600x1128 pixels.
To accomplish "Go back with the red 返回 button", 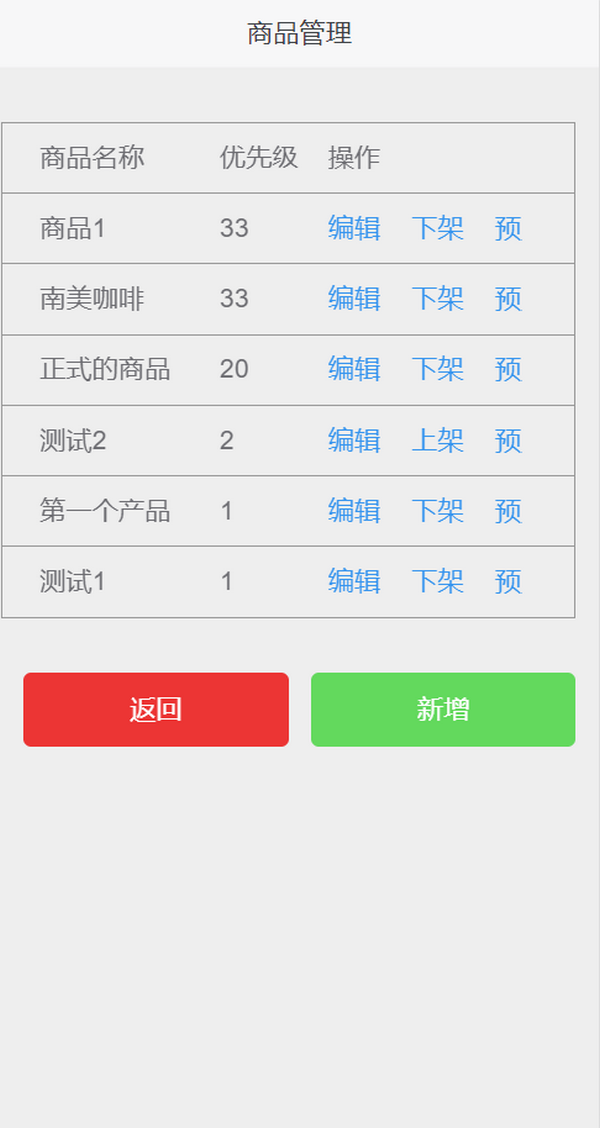I will coord(156,710).
